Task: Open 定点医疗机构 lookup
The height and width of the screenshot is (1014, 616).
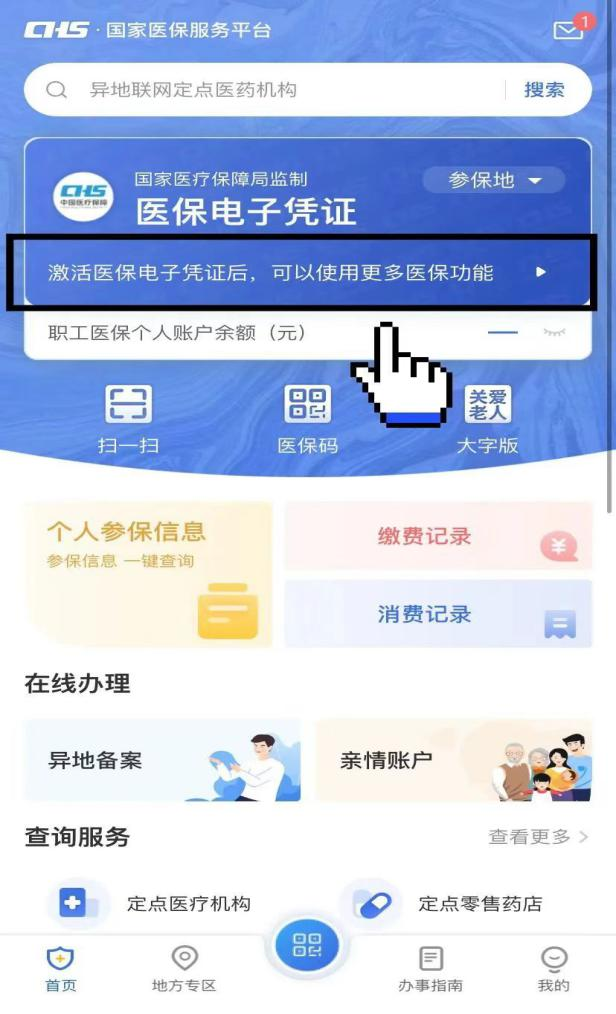Action: [160, 904]
